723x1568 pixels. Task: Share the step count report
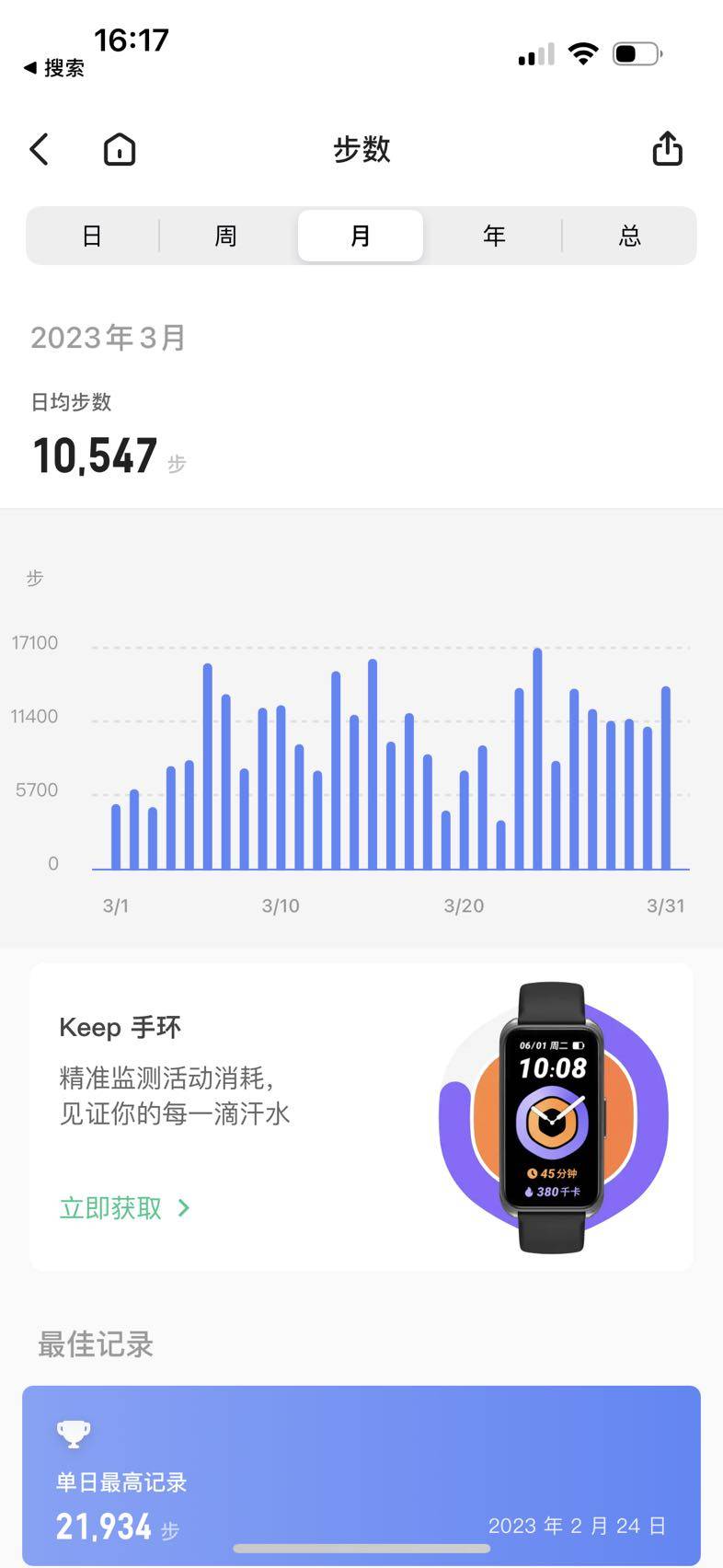pyautogui.click(x=667, y=148)
